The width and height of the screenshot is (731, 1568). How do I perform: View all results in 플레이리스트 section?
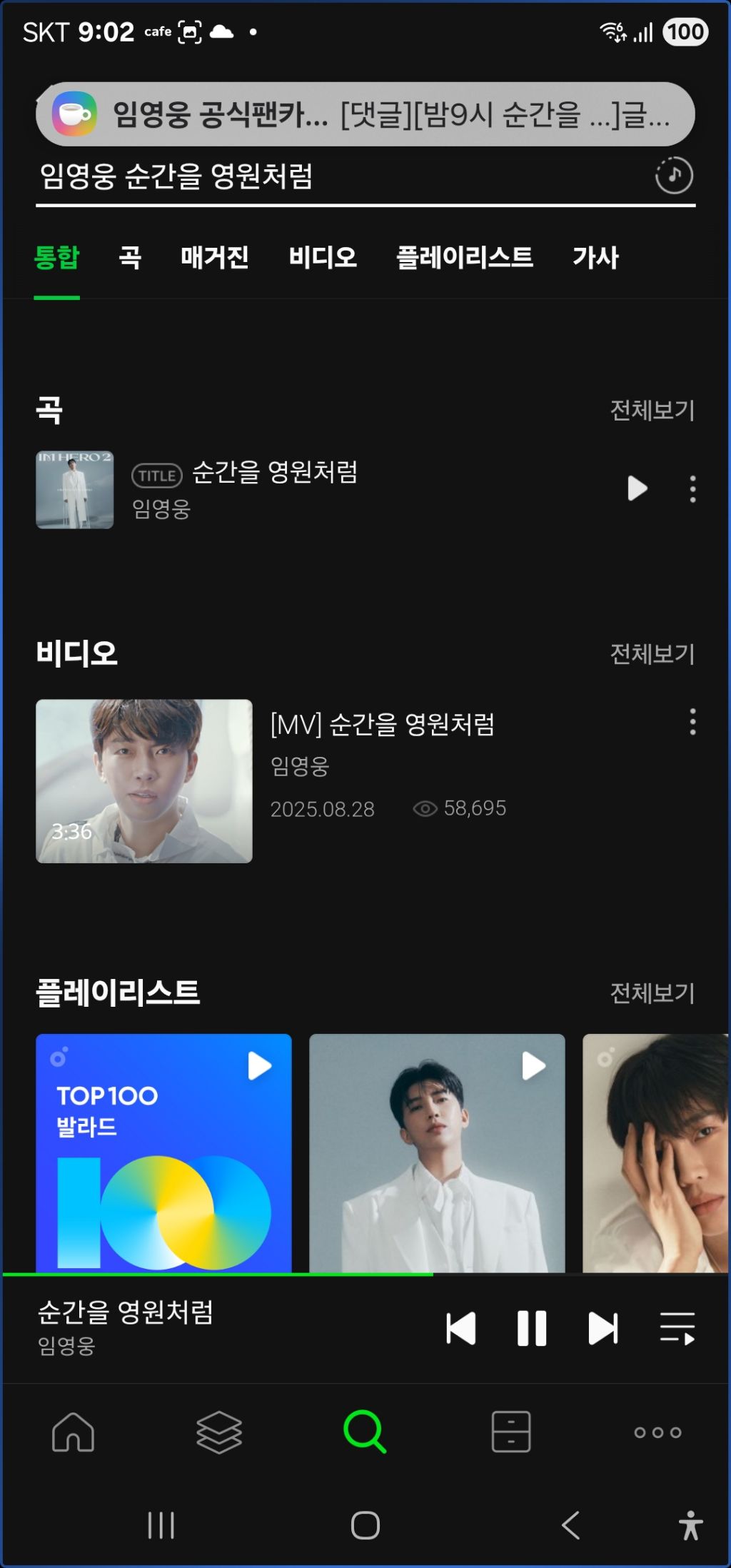[x=652, y=993]
